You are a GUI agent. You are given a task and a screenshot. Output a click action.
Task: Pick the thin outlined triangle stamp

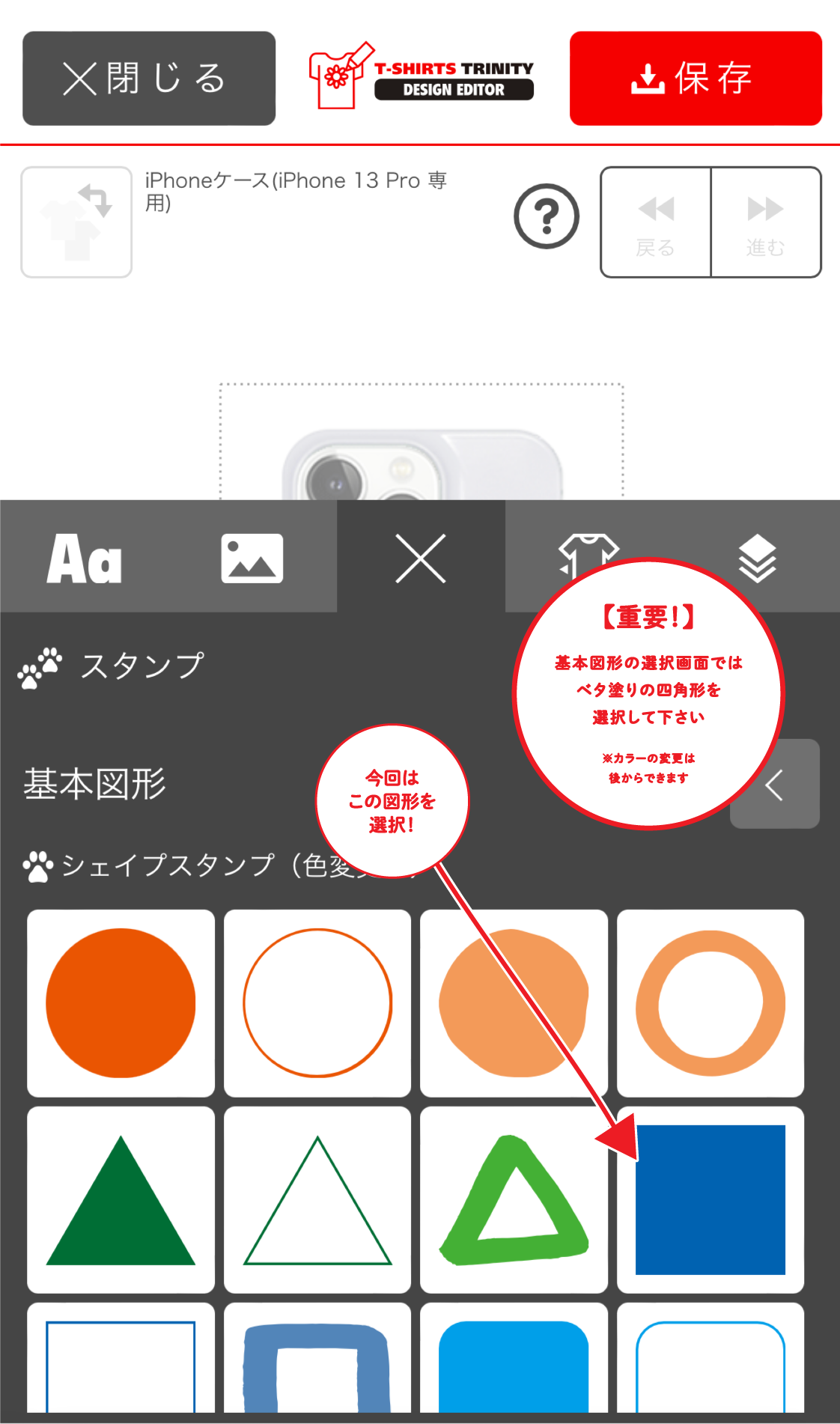pyautogui.click(x=317, y=1200)
